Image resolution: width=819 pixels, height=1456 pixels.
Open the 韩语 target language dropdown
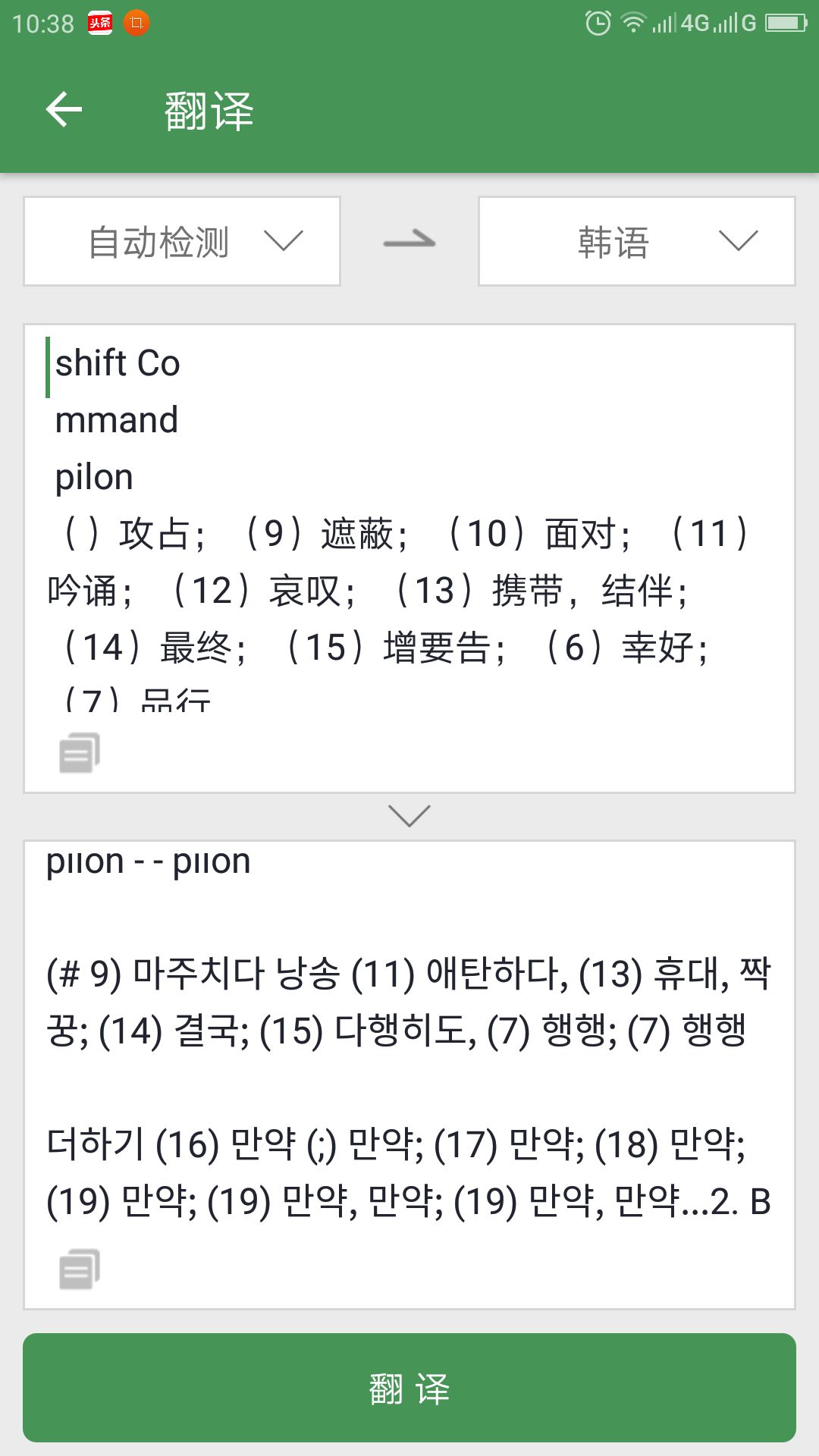tap(637, 242)
